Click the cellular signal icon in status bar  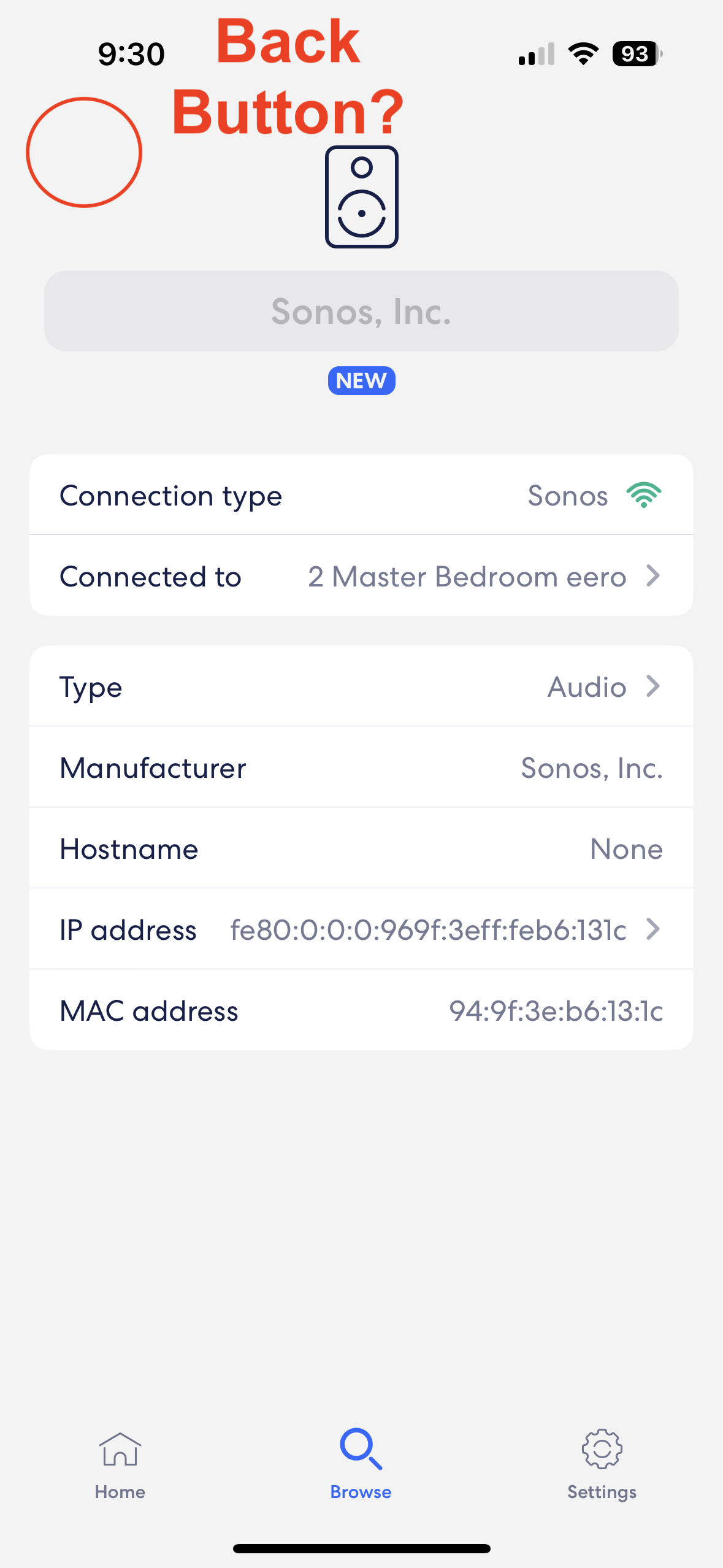[536, 54]
